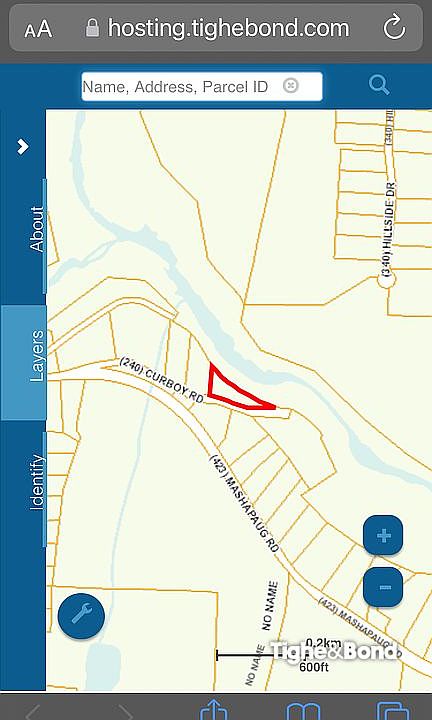Tap the Name, Address, Parcel ID search field

202,86
